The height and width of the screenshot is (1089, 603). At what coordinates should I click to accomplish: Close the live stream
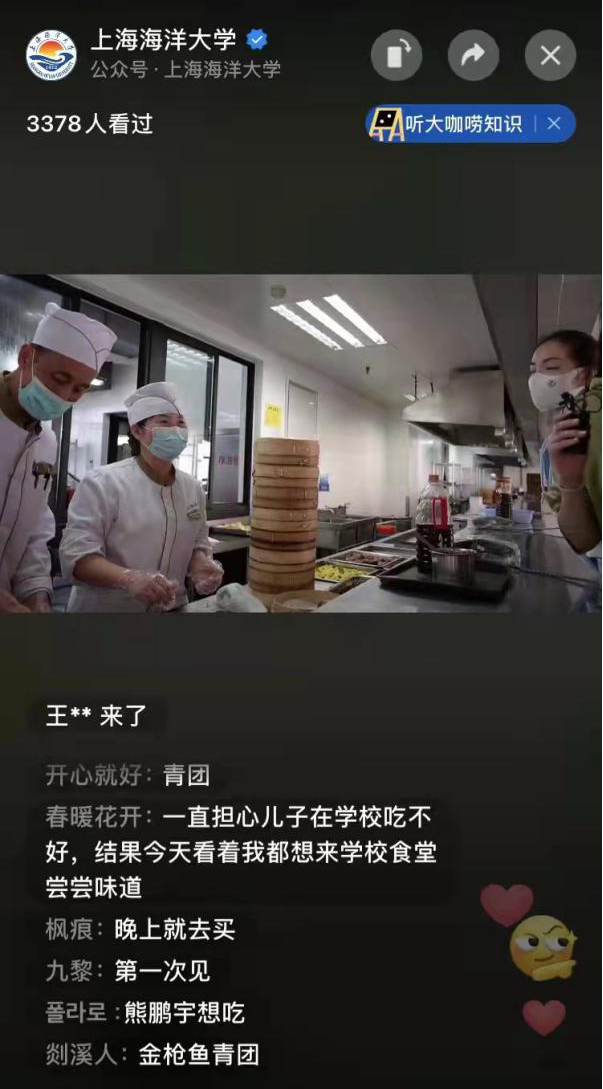click(x=550, y=55)
